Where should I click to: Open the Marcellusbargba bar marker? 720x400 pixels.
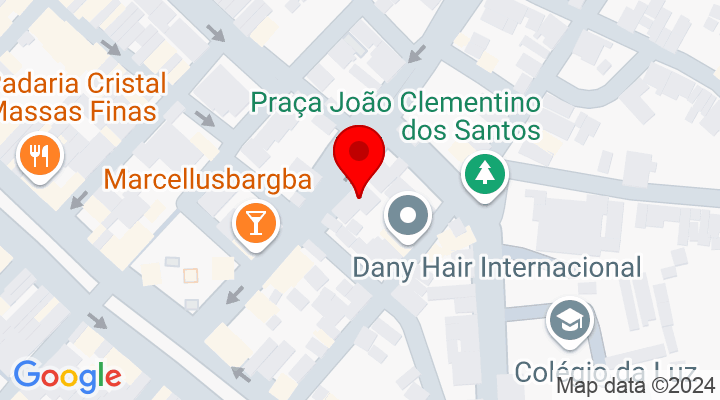(255, 222)
